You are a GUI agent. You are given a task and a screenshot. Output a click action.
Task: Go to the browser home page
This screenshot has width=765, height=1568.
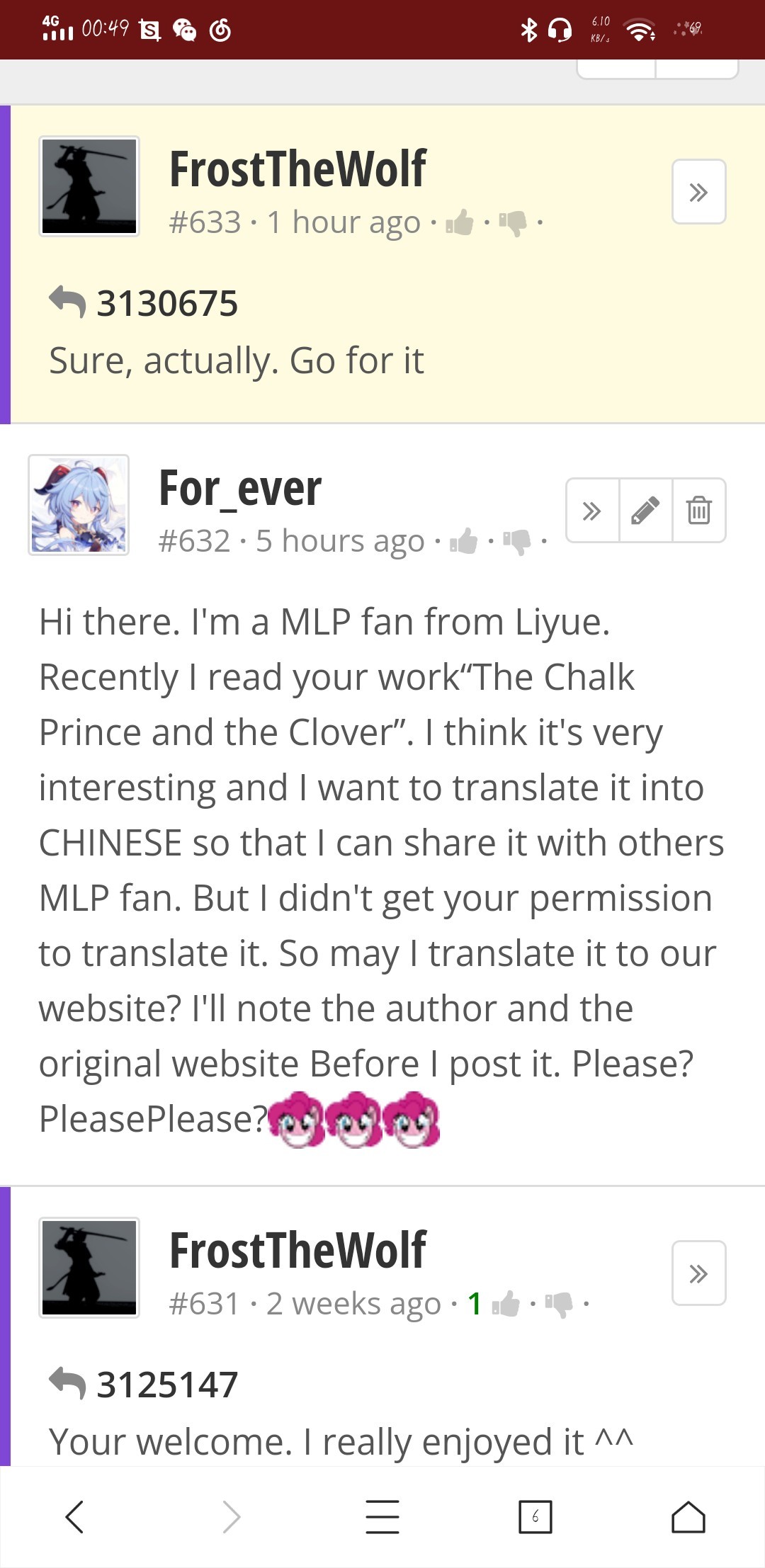pyautogui.click(x=688, y=1516)
